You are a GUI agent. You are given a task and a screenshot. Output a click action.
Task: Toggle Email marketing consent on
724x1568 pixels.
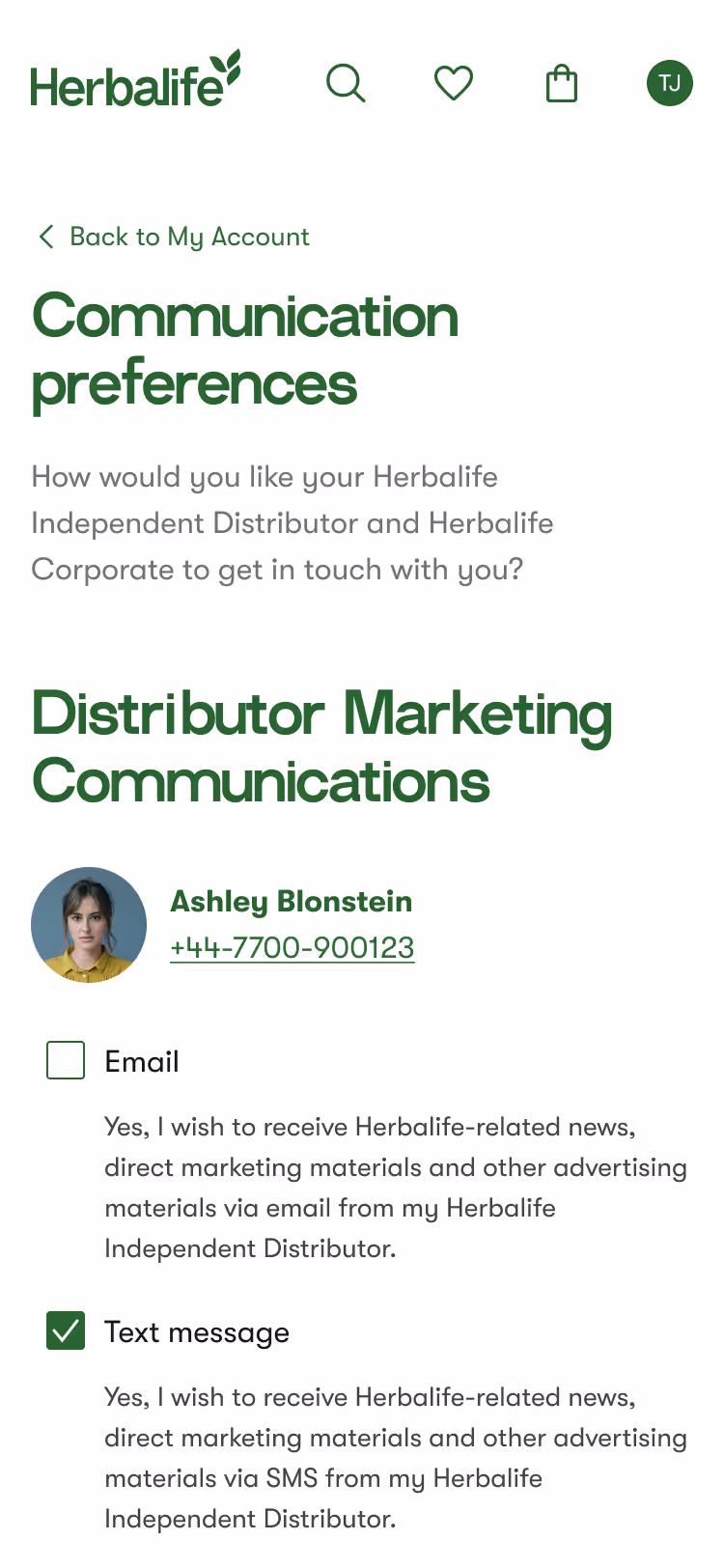coord(65,1060)
